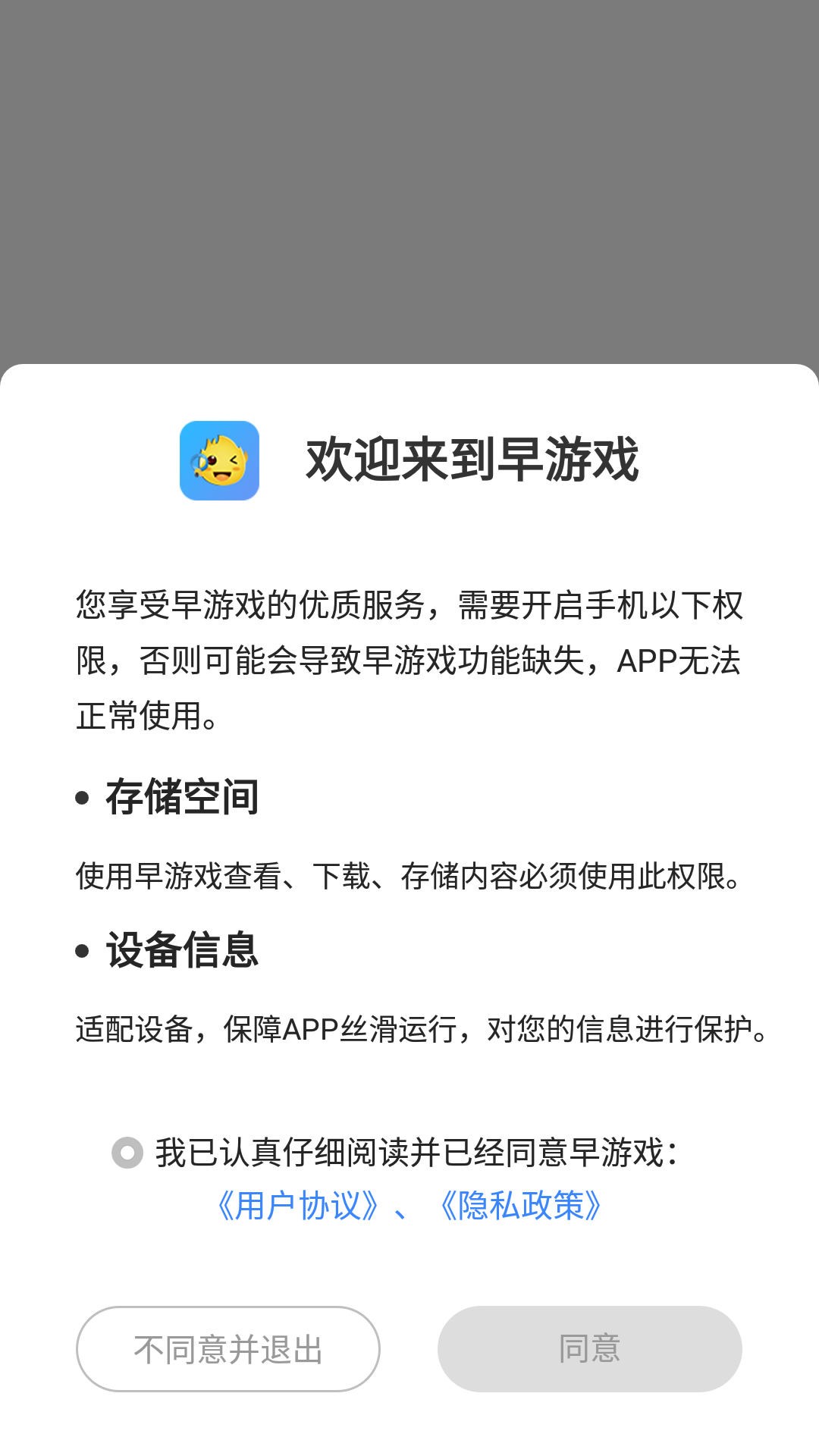Expand the dimmed area above the dialog
Screen dimensions: 819x1456
409,182
